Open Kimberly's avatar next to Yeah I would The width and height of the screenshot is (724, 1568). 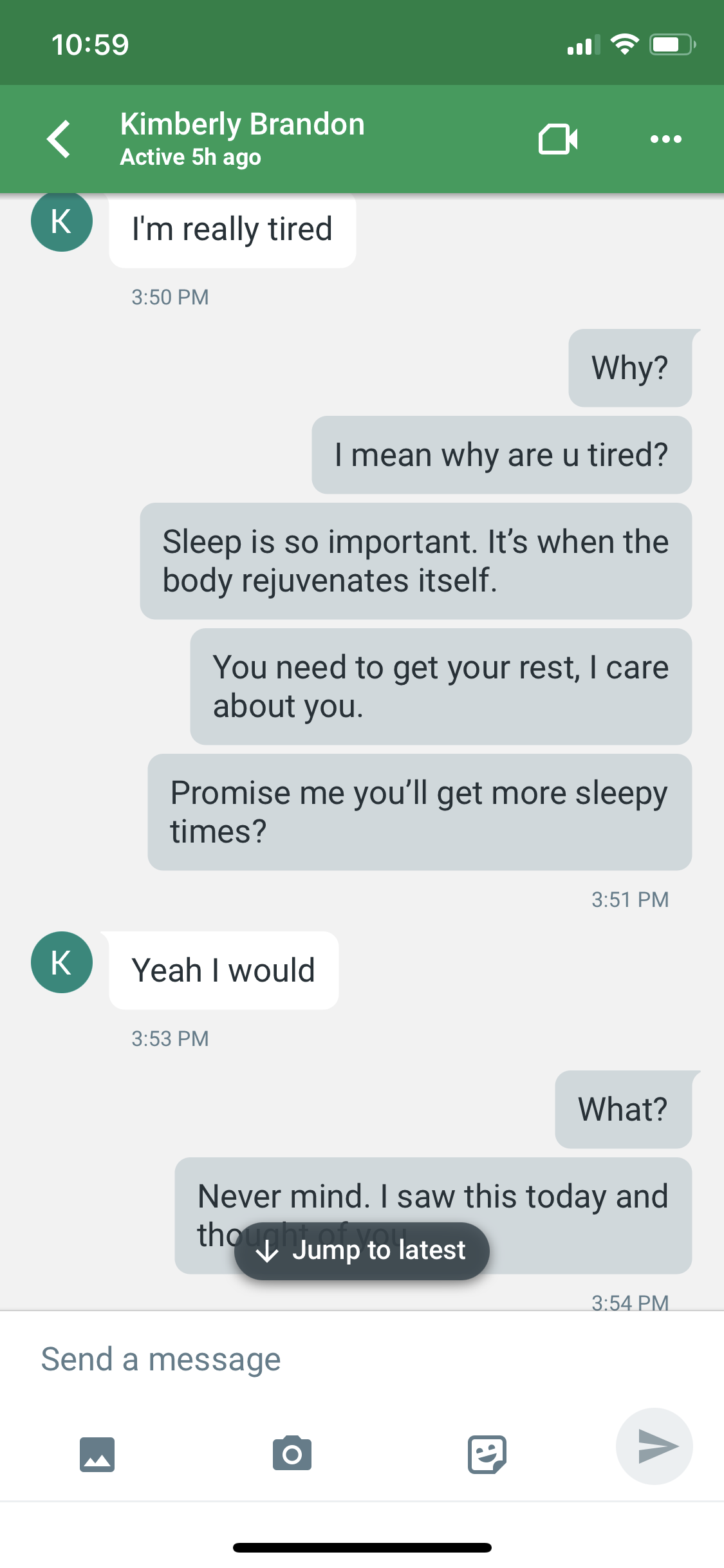(x=62, y=962)
